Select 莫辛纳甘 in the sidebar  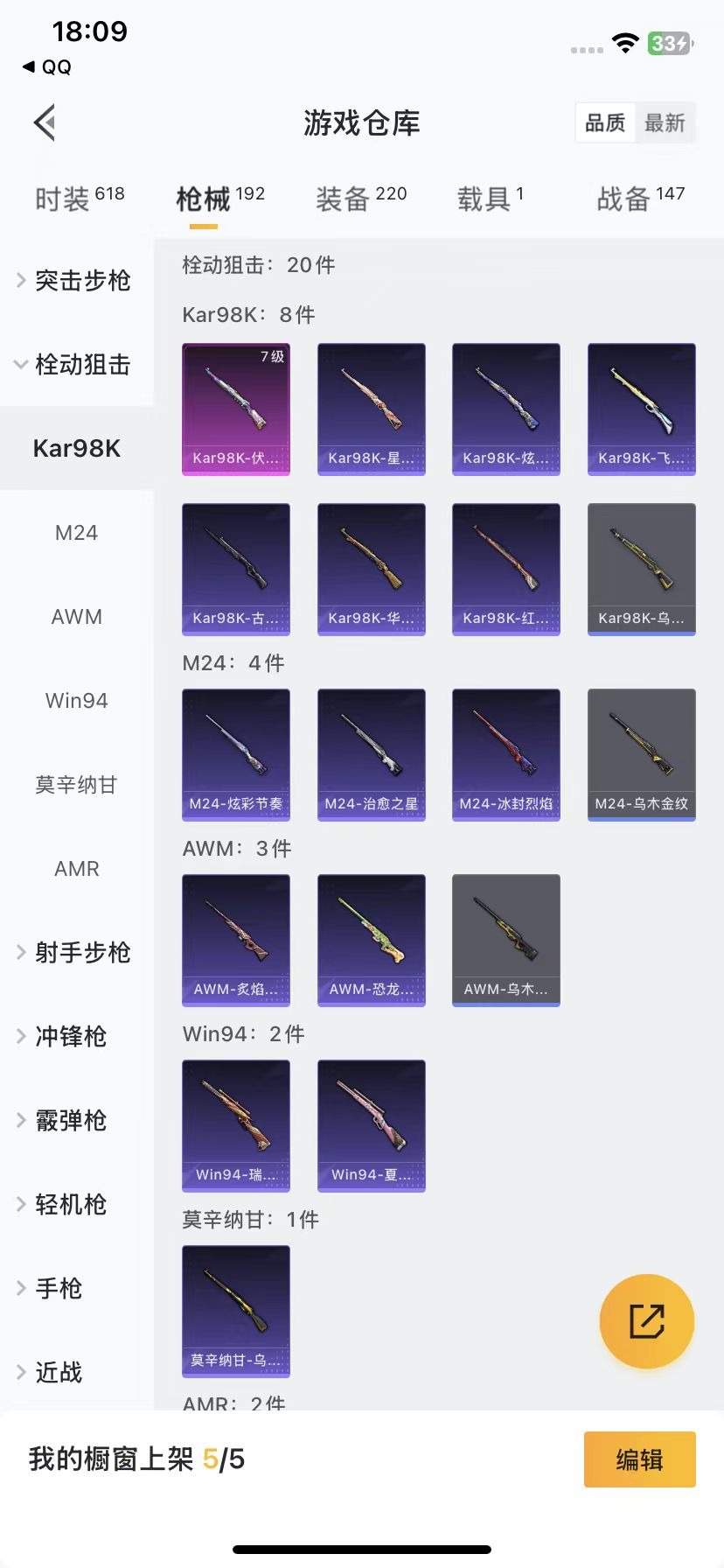[x=76, y=784]
